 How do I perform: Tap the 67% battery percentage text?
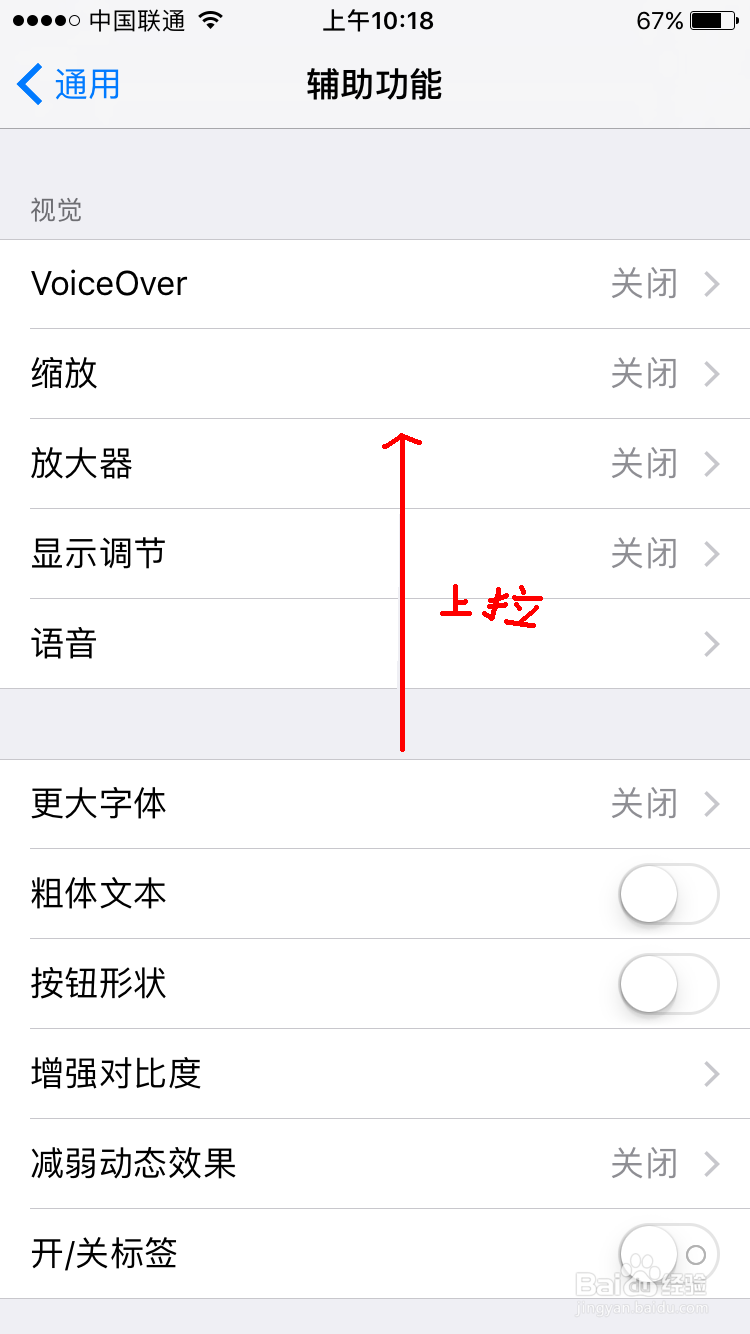click(659, 20)
